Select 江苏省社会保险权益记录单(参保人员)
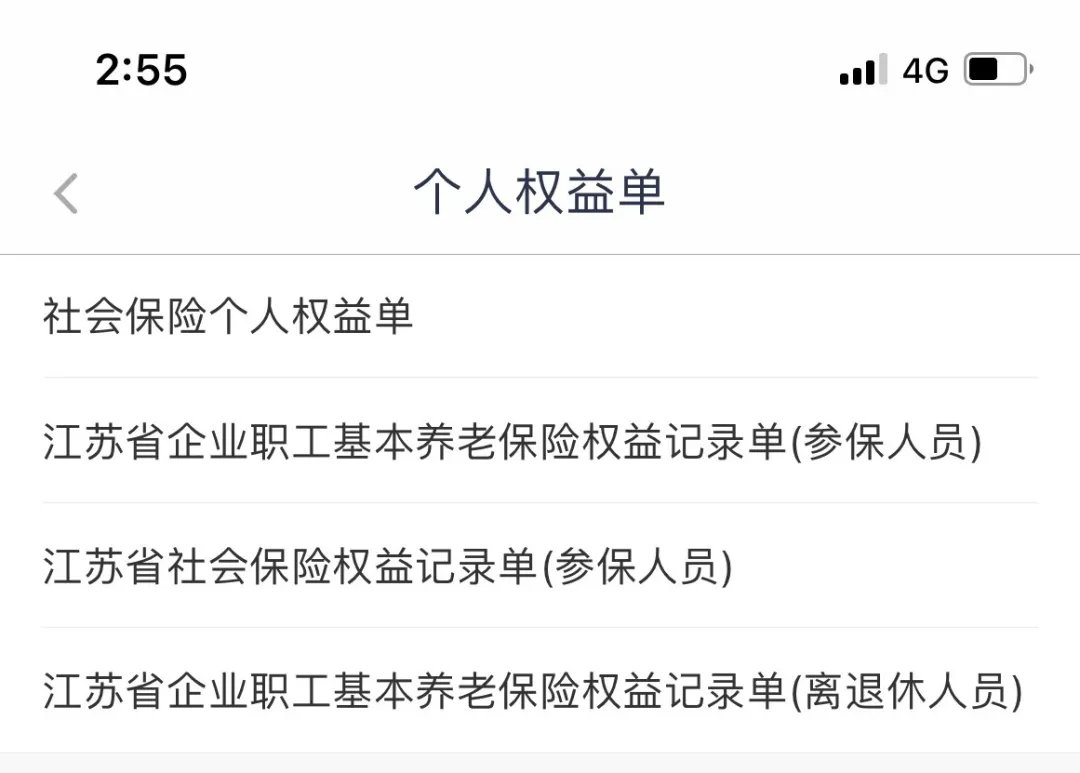 [388, 567]
